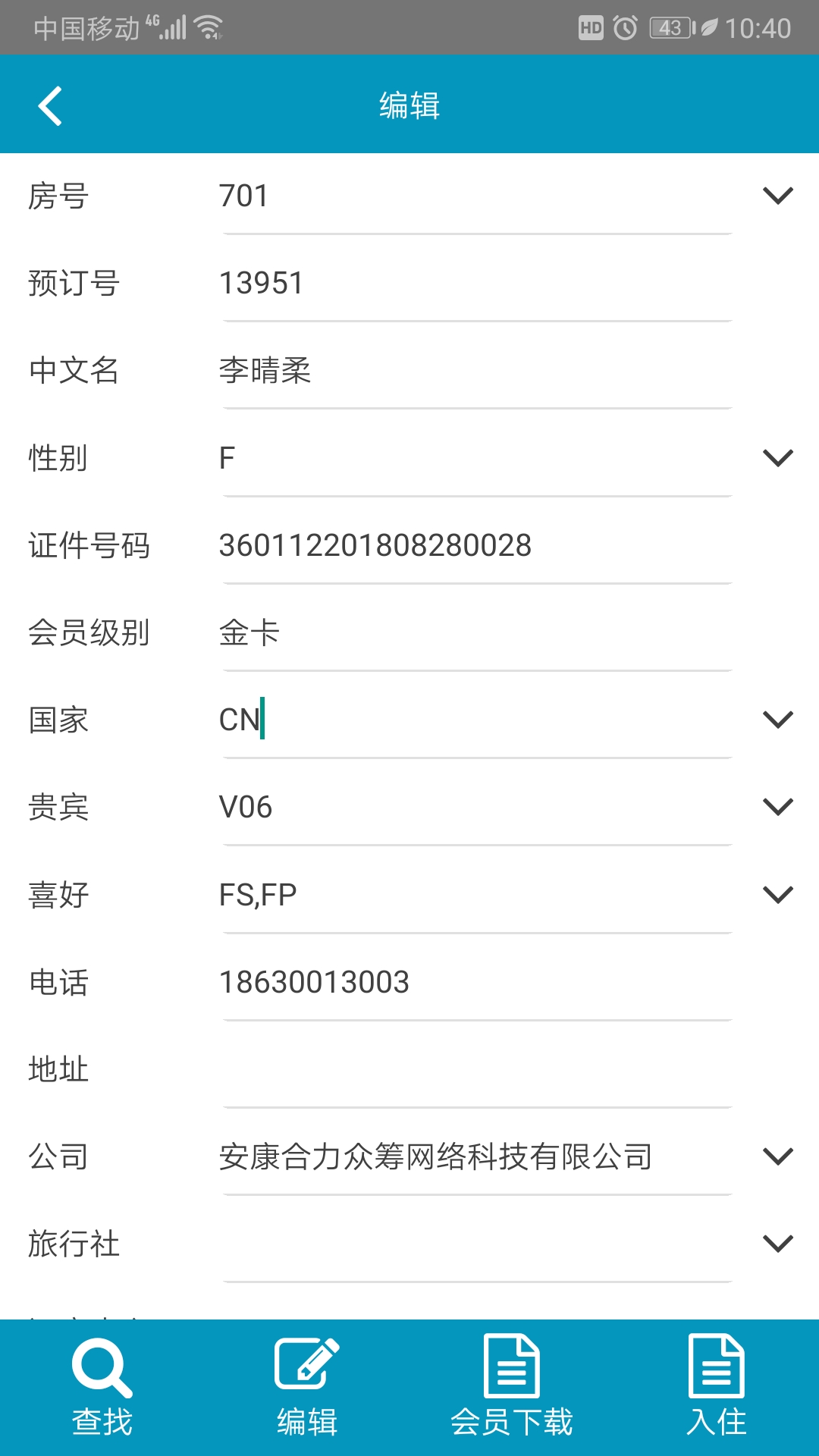
Task: Go back from the 编辑 screen
Action: pyautogui.click(x=50, y=105)
